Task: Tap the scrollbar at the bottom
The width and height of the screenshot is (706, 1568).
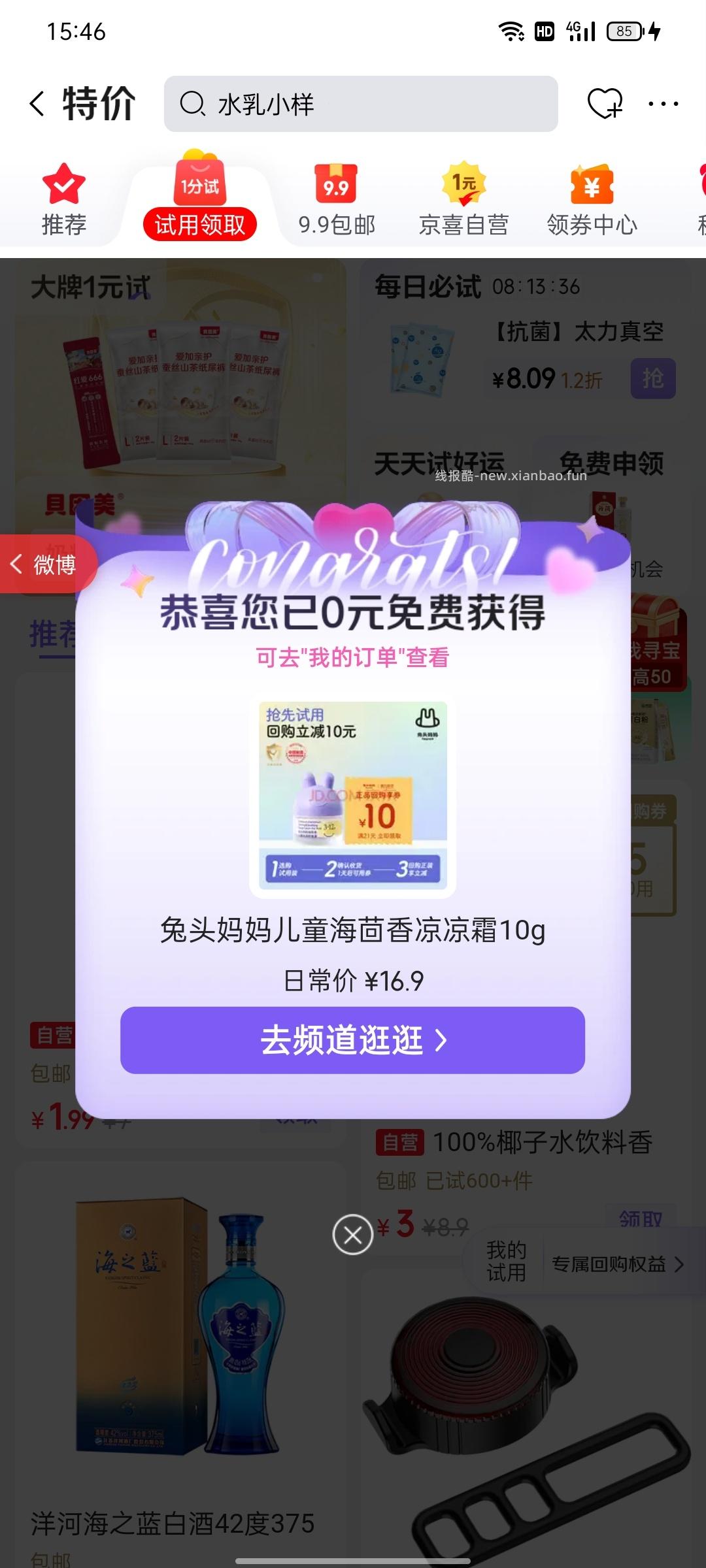Action: point(353,1560)
